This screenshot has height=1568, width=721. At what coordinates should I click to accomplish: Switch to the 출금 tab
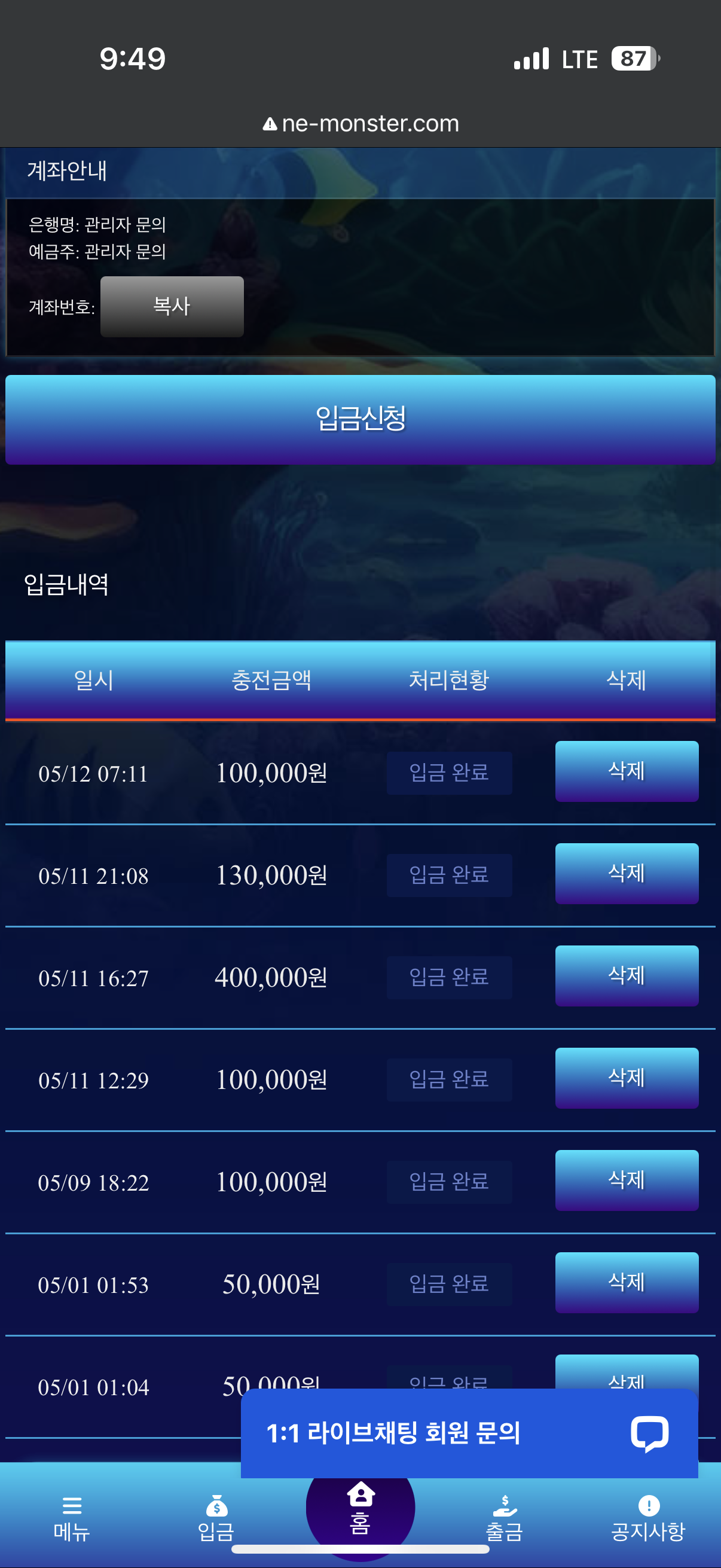pos(505,1518)
